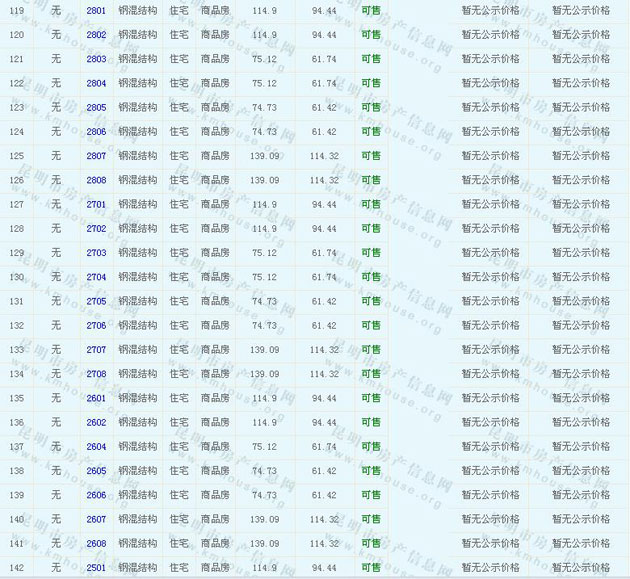Open unit 2601 link
Viewport: 630px width, 579px height.
96,398
